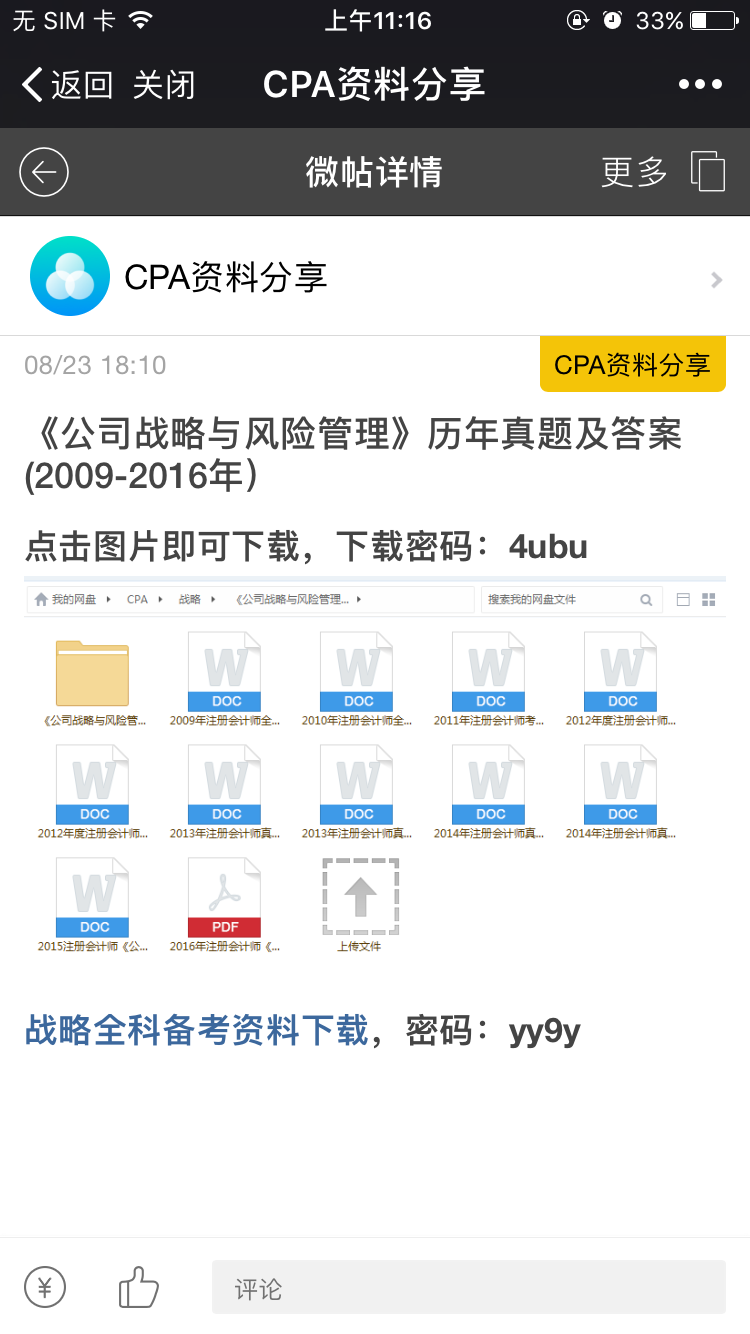This screenshot has width=750, height=1334.
Task: Open the three-dot overflow menu
Action: click(700, 85)
